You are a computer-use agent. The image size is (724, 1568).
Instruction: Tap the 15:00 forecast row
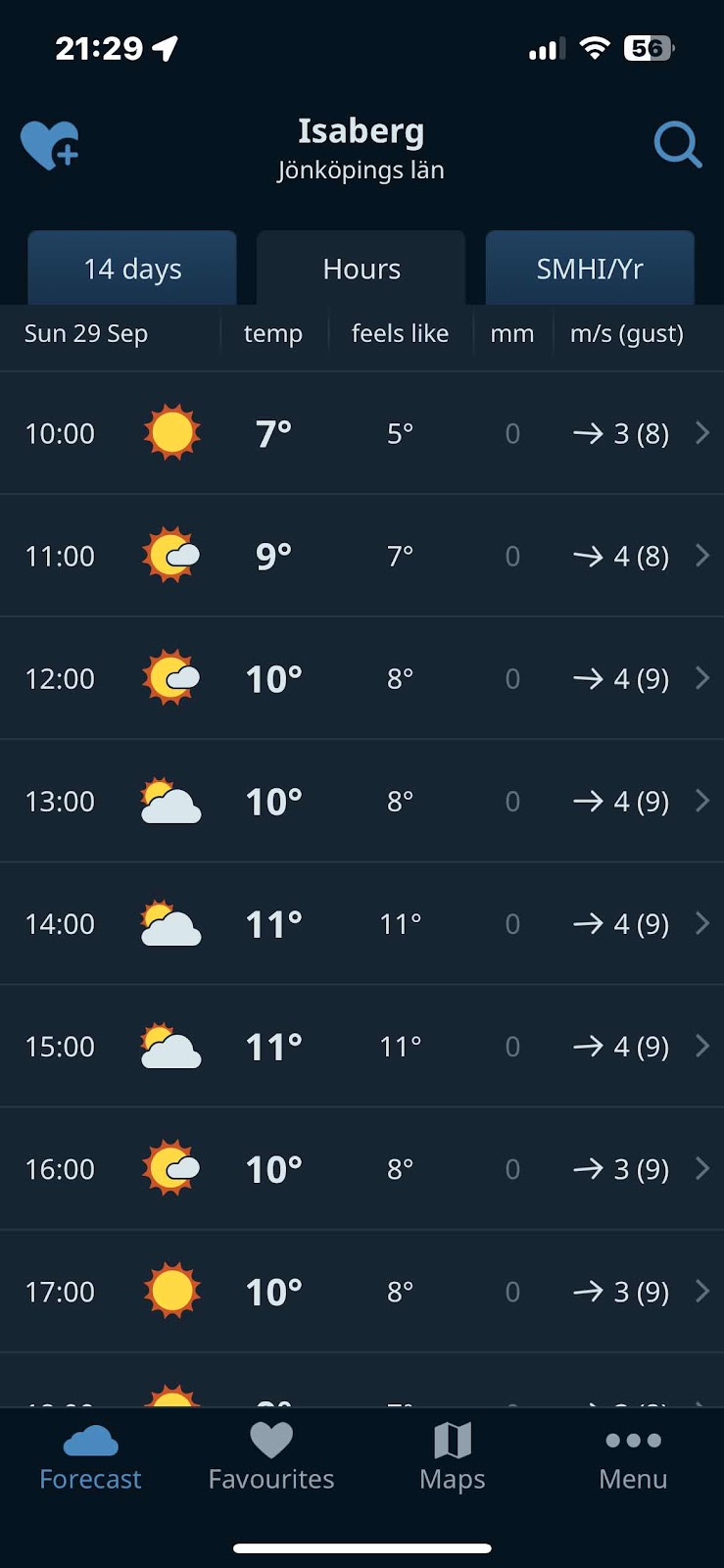pyautogui.click(x=362, y=1046)
